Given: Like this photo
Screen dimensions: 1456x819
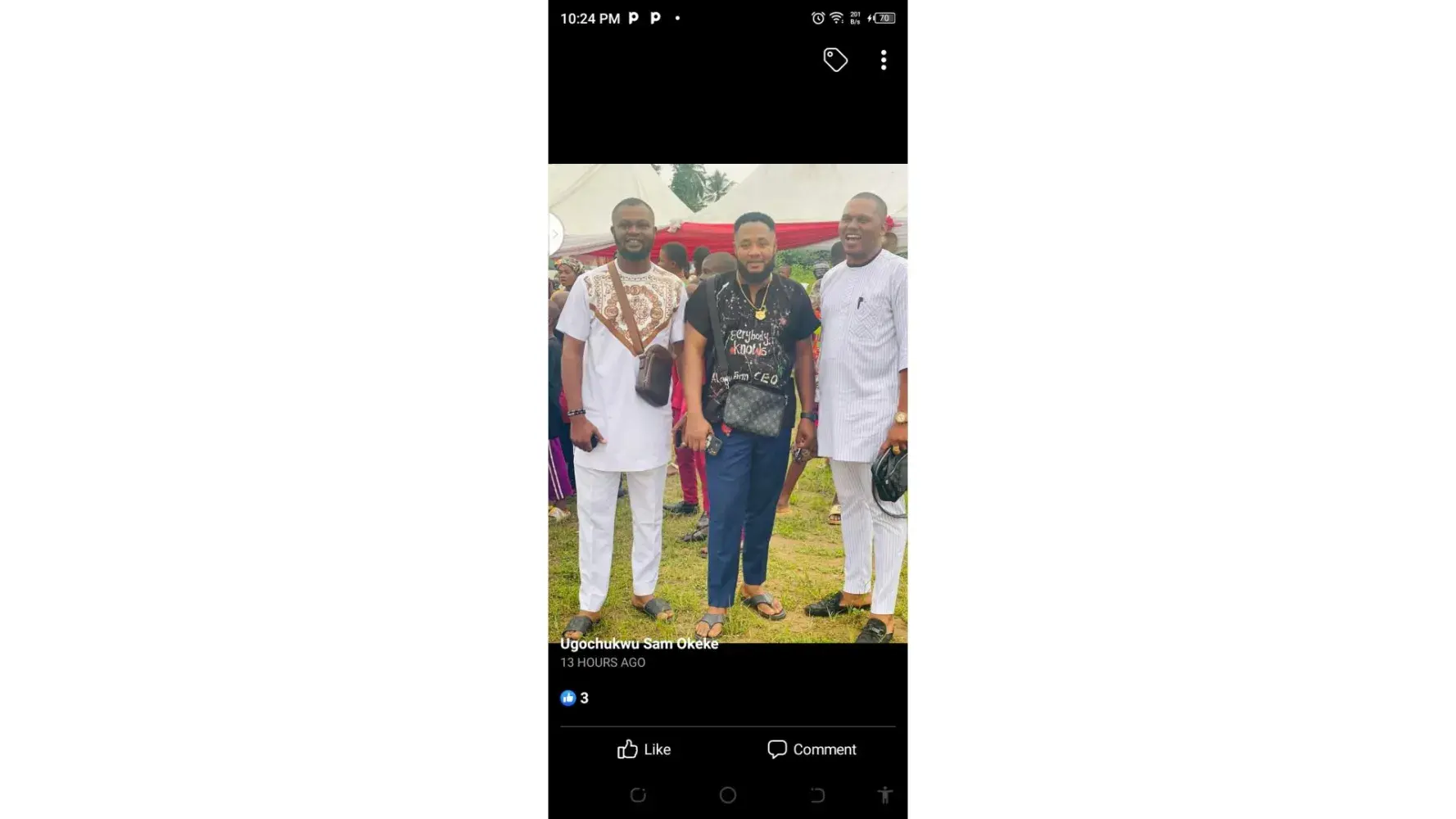Looking at the screenshot, I should [x=644, y=749].
